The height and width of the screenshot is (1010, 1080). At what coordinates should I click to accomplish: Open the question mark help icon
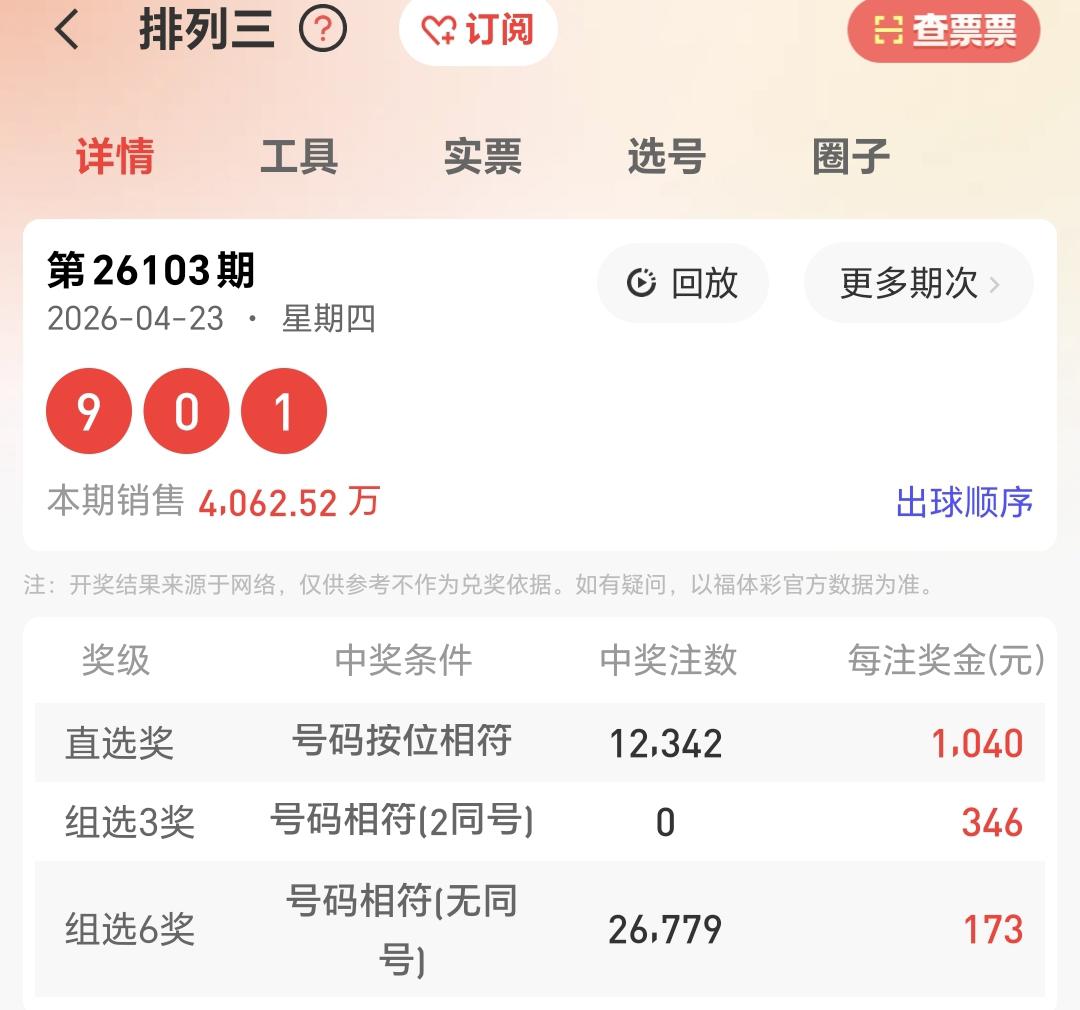pos(323,30)
